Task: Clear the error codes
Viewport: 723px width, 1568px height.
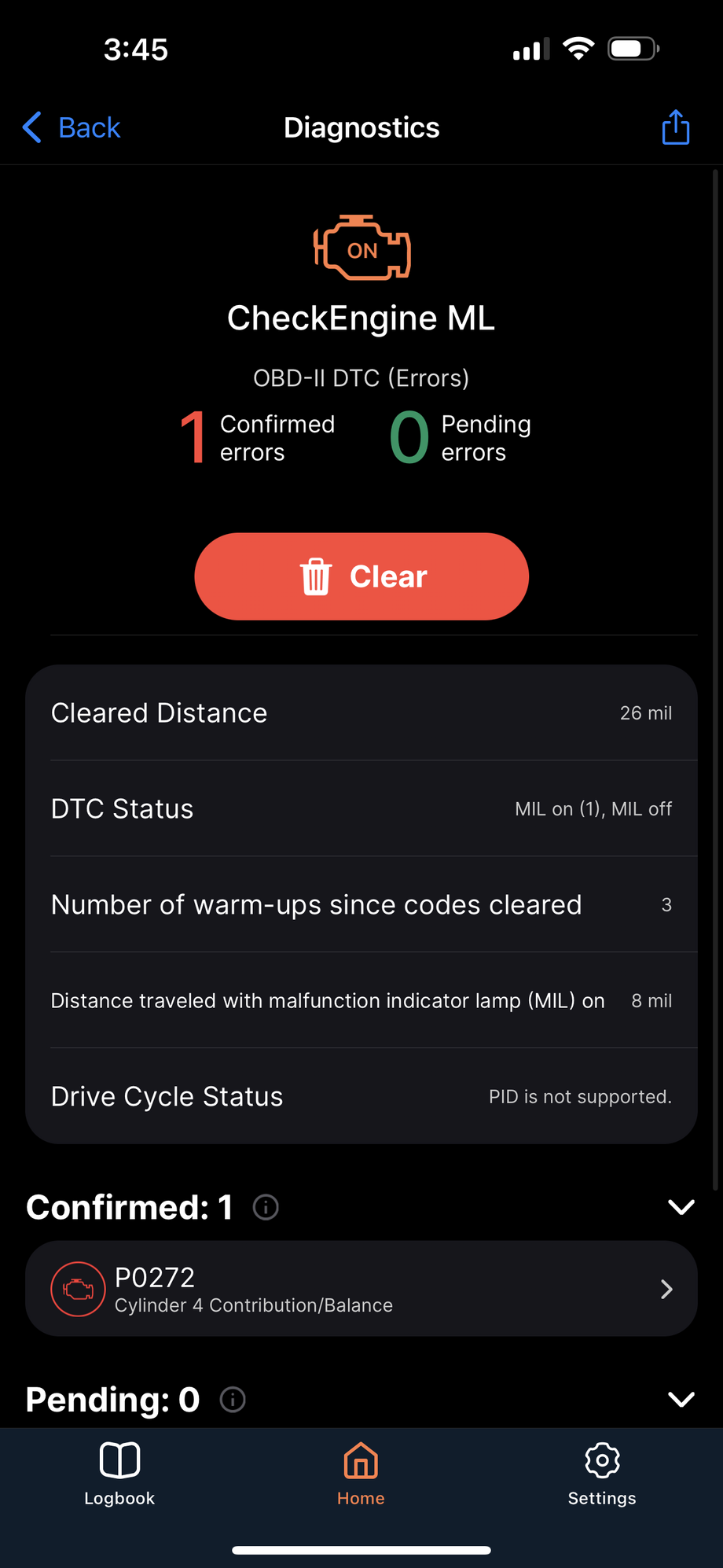Action: pyautogui.click(x=361, y=576)
